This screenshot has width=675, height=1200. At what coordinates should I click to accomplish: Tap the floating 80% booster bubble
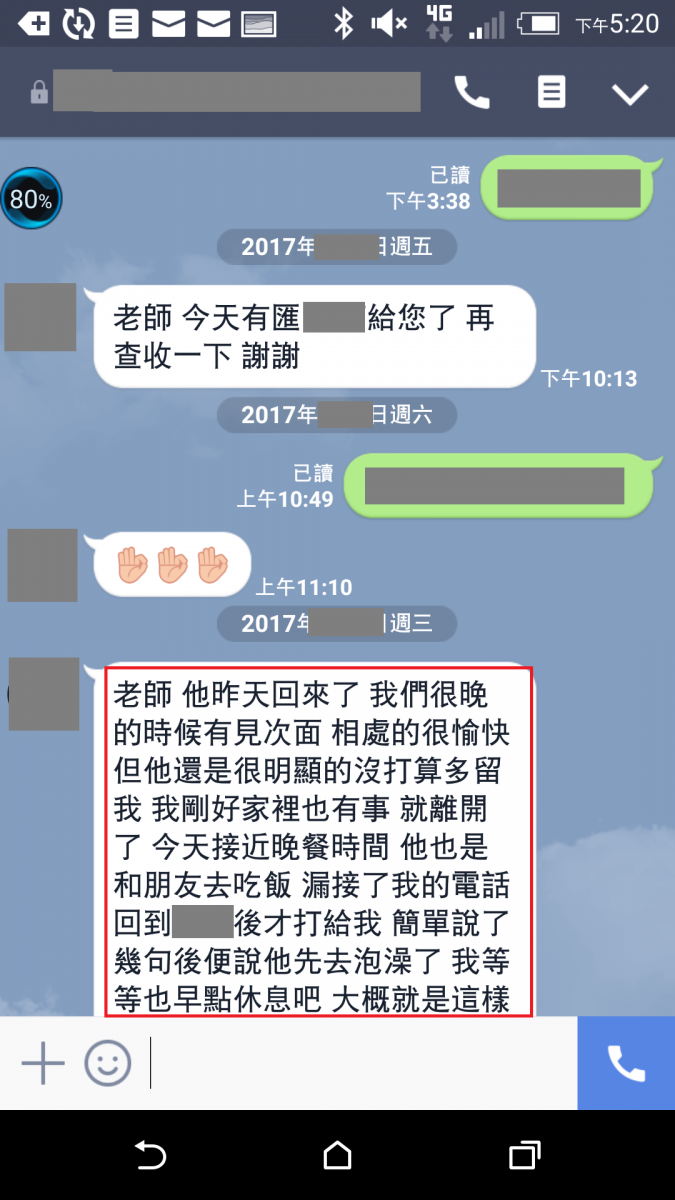[31, 199]
